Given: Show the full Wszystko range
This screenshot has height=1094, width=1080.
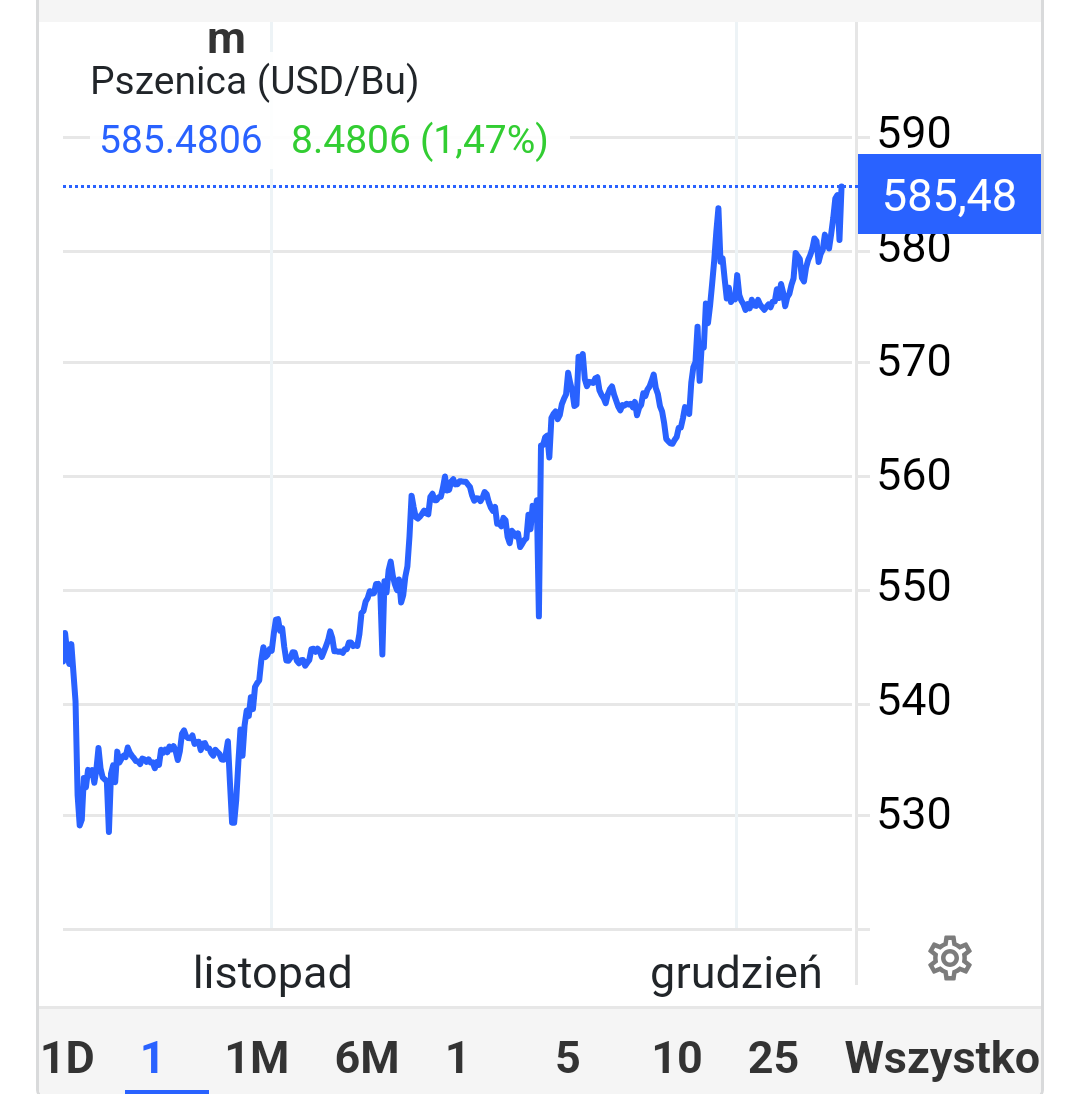Looking at the screenshot, I should click(x=941, y=1058).
